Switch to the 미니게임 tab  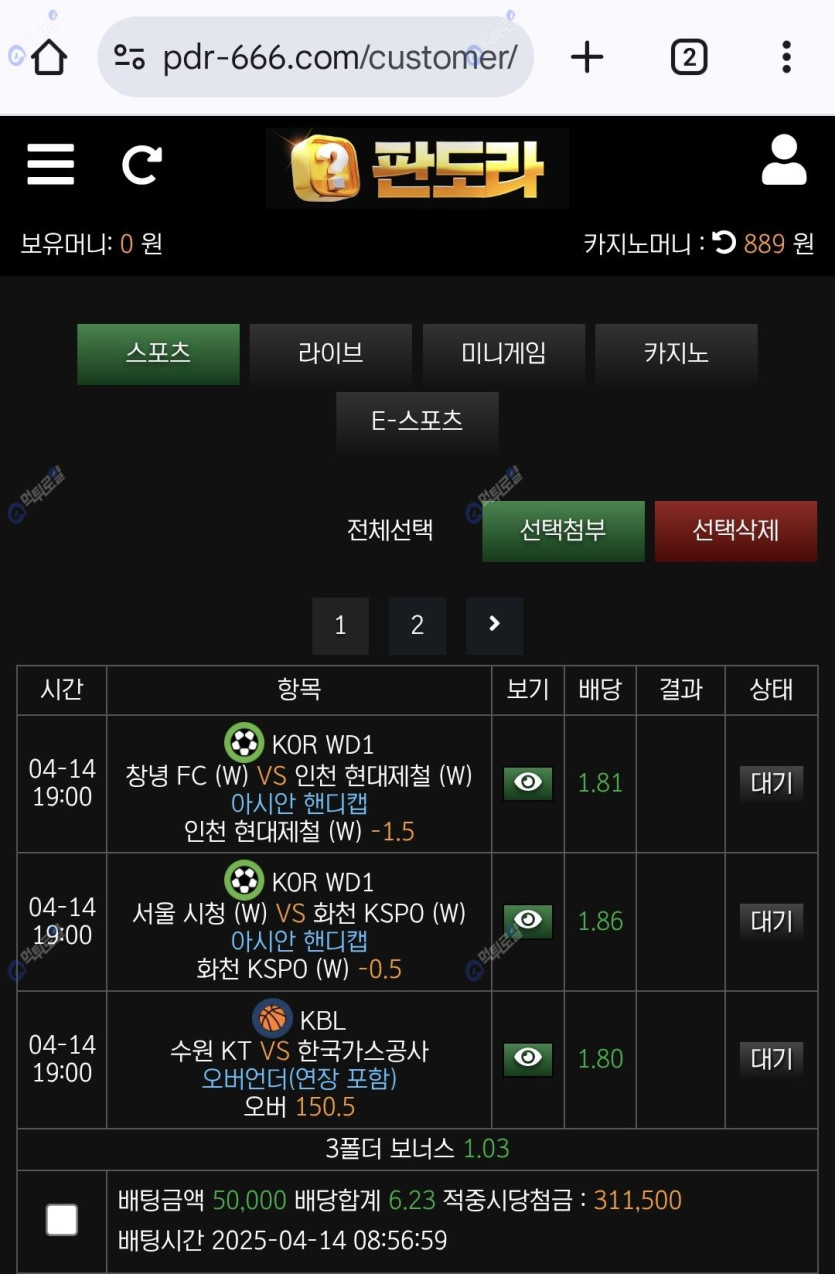coord(503,354)
